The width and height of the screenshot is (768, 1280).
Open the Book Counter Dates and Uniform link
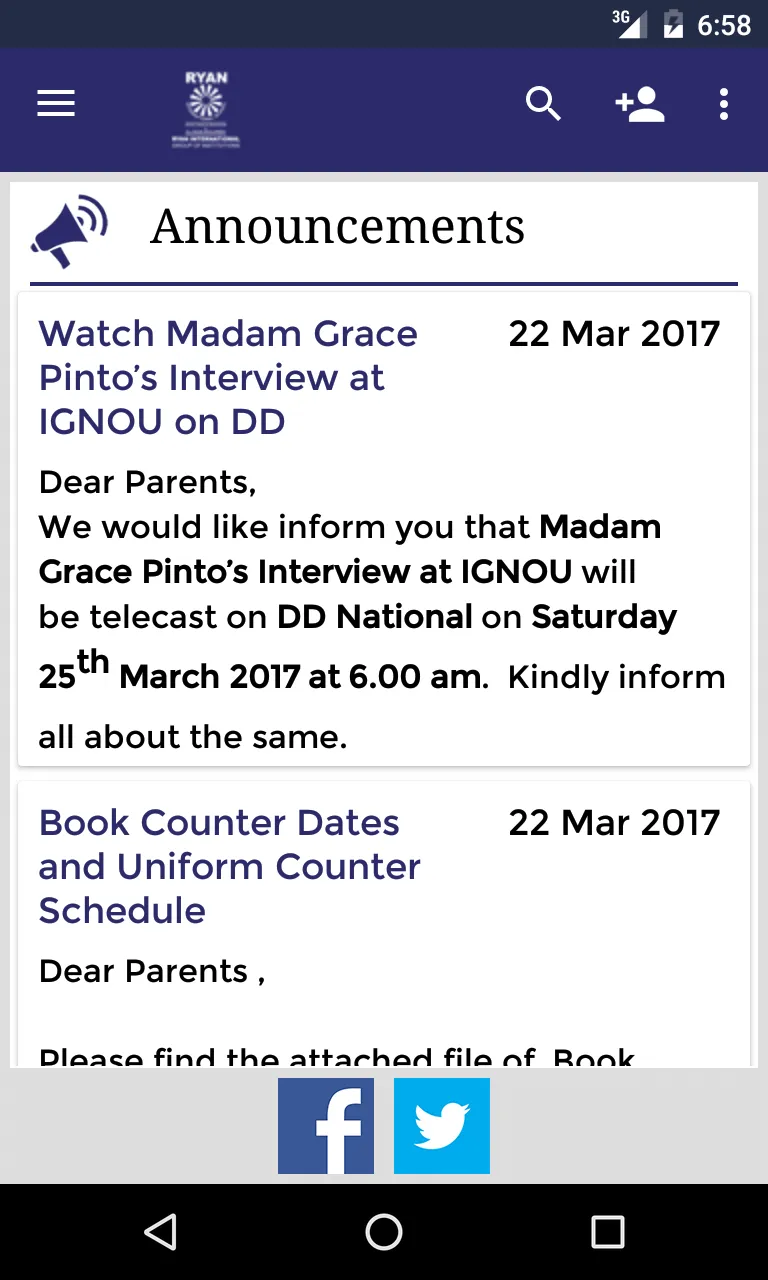point(229,866)
